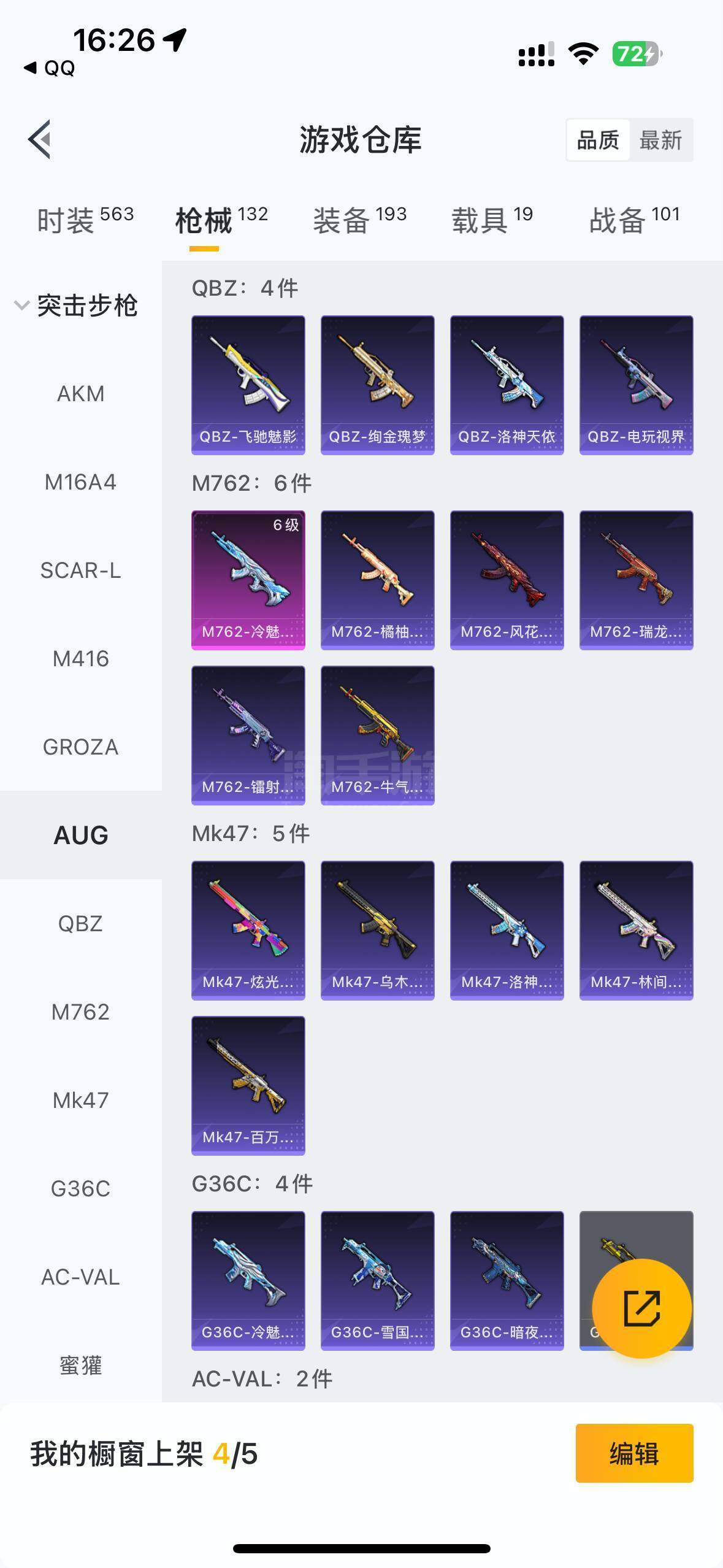Open the QBZ-飞驰魅影 skin

click(248, 385)
